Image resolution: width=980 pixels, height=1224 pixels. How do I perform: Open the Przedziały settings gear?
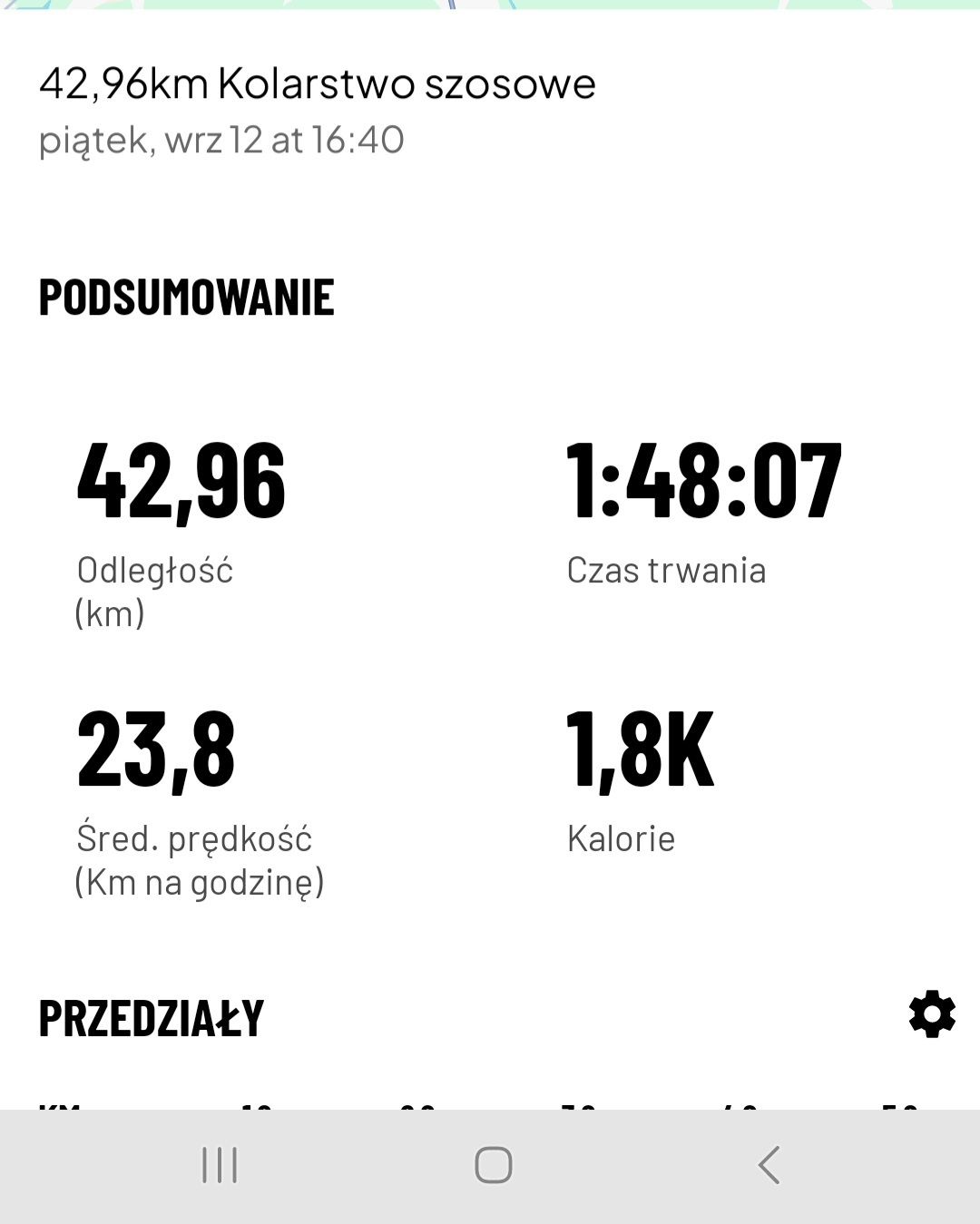(932, 1014)
